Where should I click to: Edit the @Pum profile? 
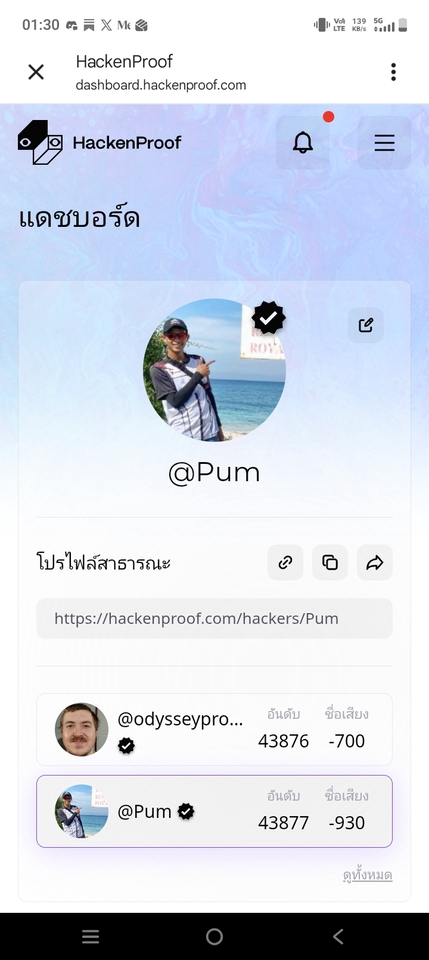pos(366,325)
